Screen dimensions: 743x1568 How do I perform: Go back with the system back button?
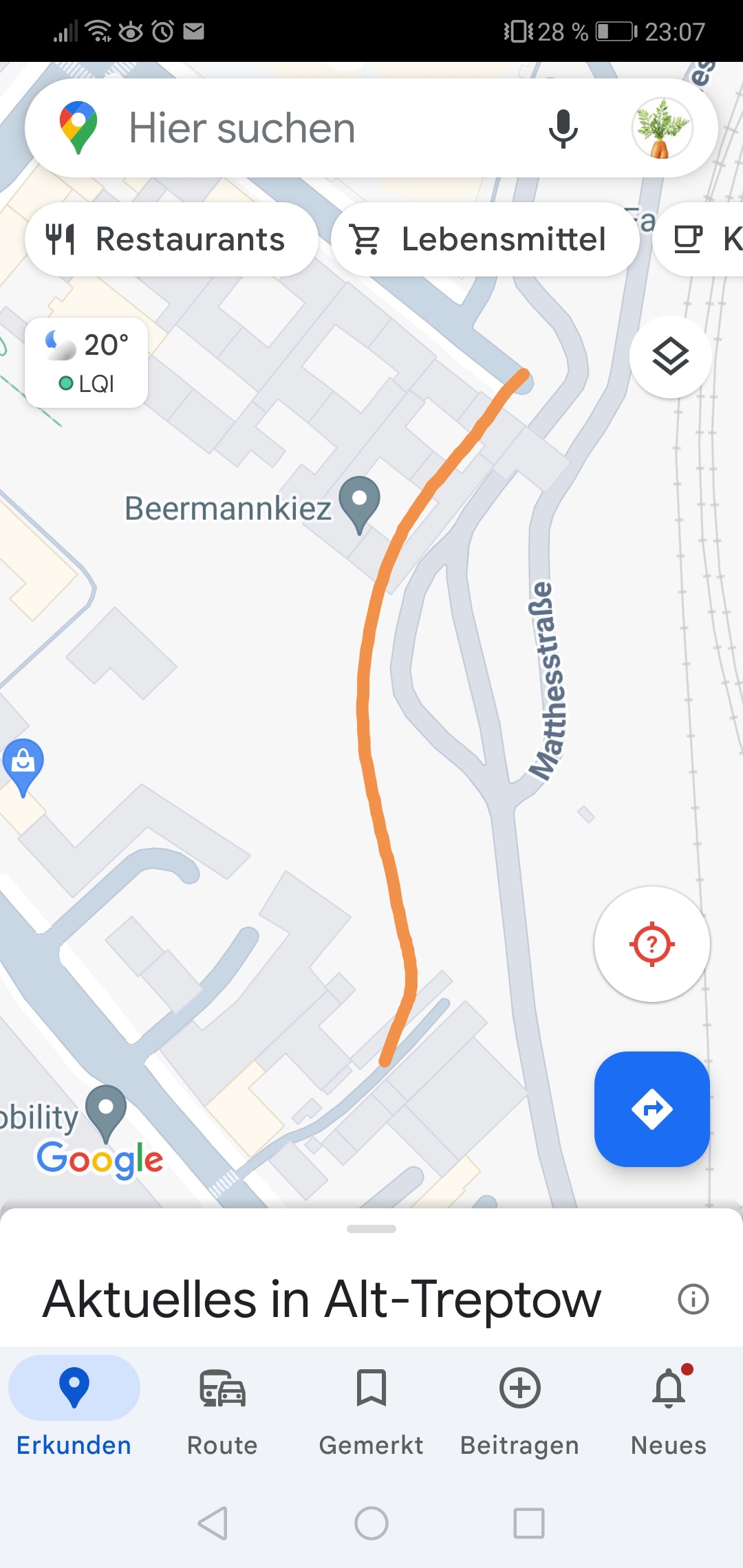[x=213, y=1523]
